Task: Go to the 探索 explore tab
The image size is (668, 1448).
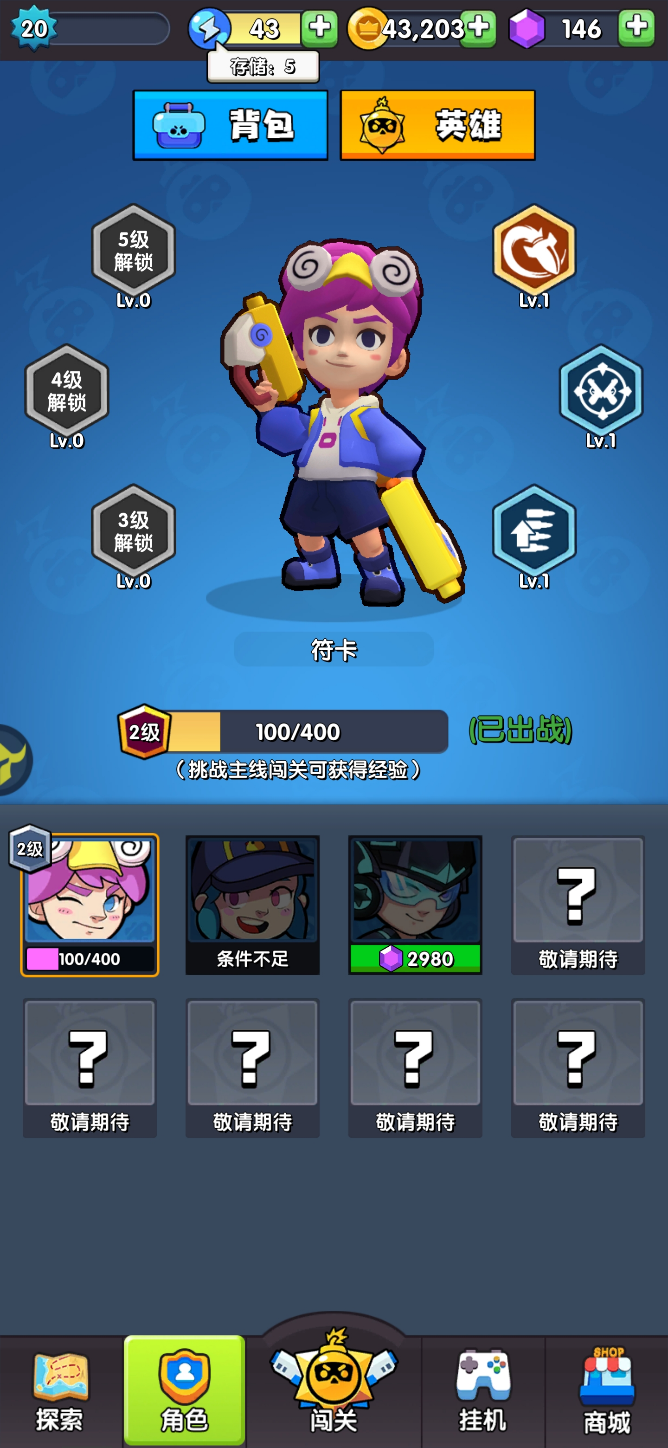Action: [60, 1392]
